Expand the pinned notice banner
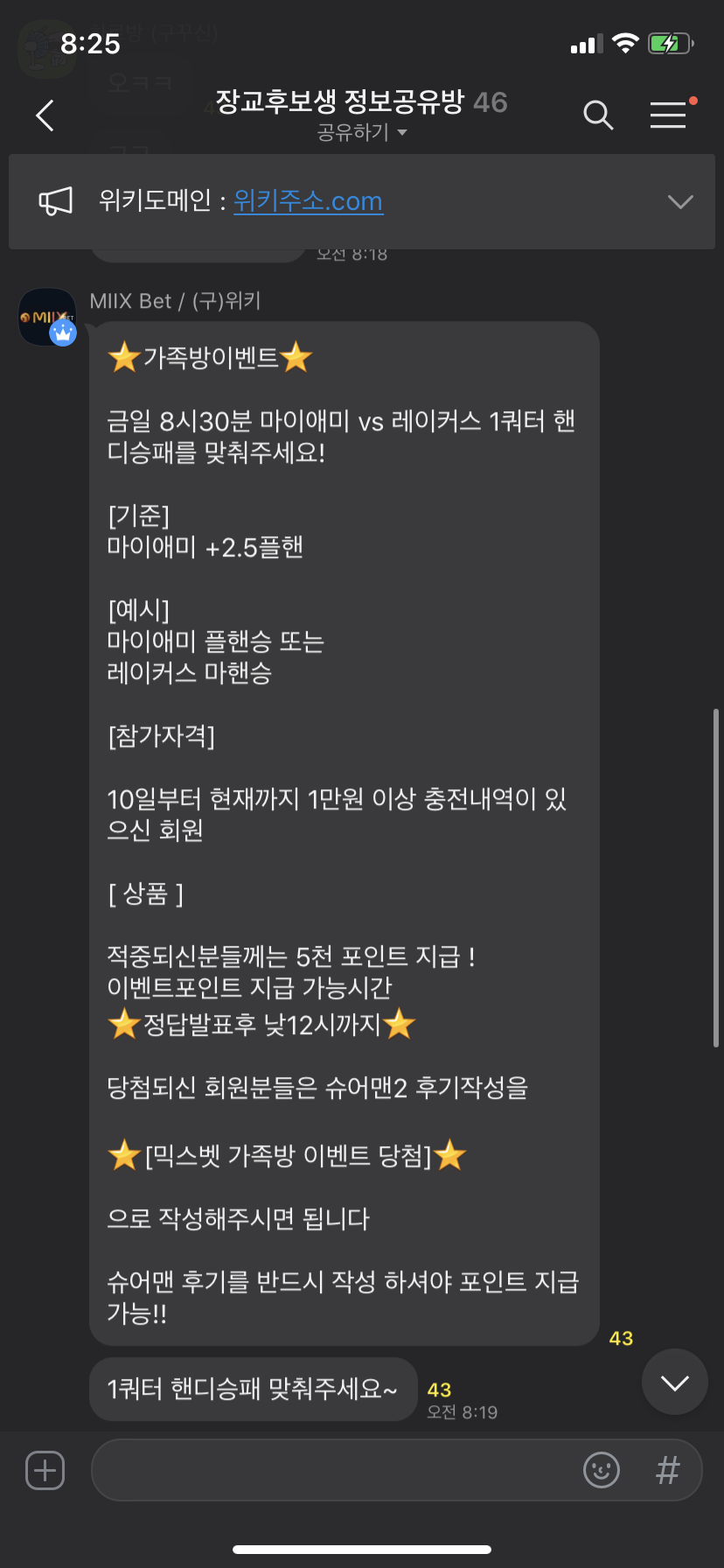724x1568 pixels. coord(679,202)
